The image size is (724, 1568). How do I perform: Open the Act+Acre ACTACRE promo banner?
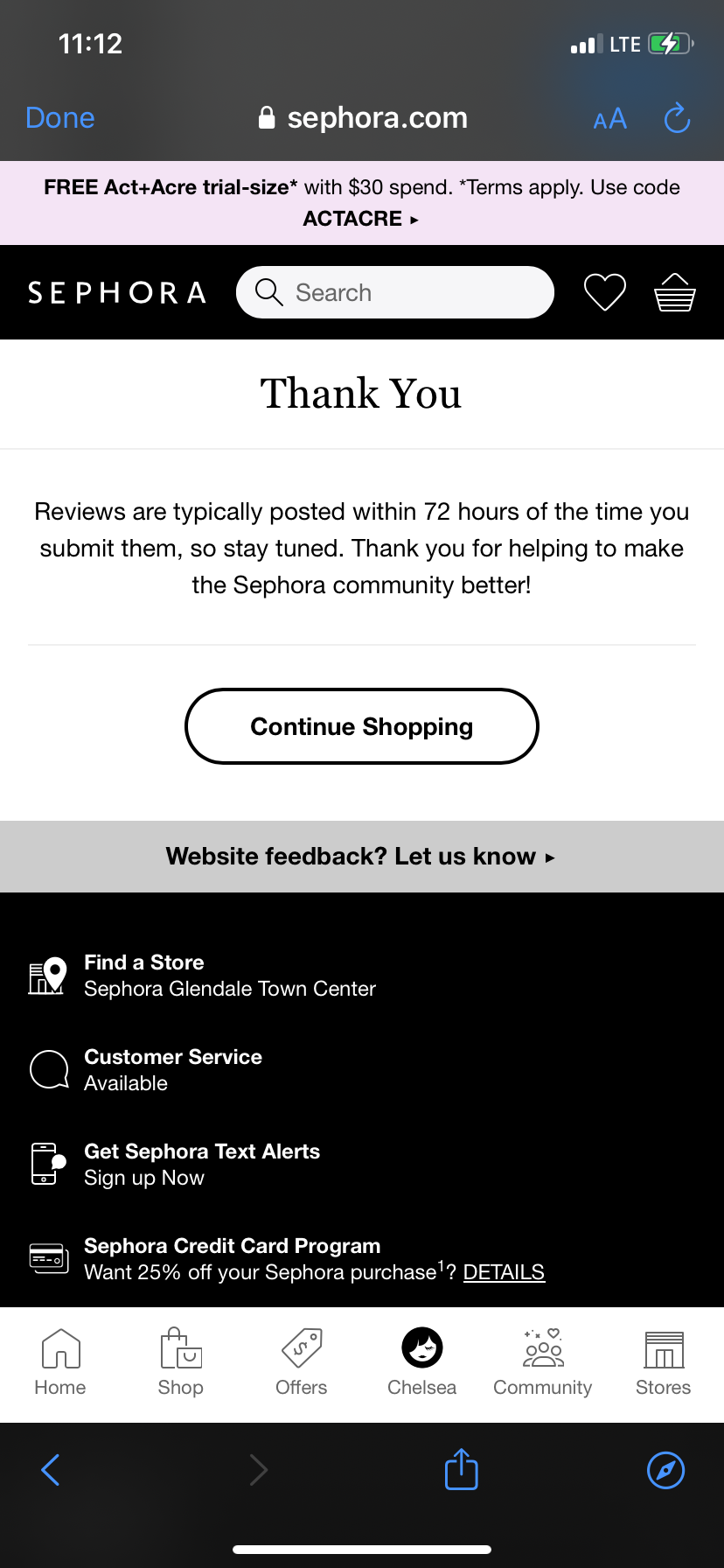(361, 203)
